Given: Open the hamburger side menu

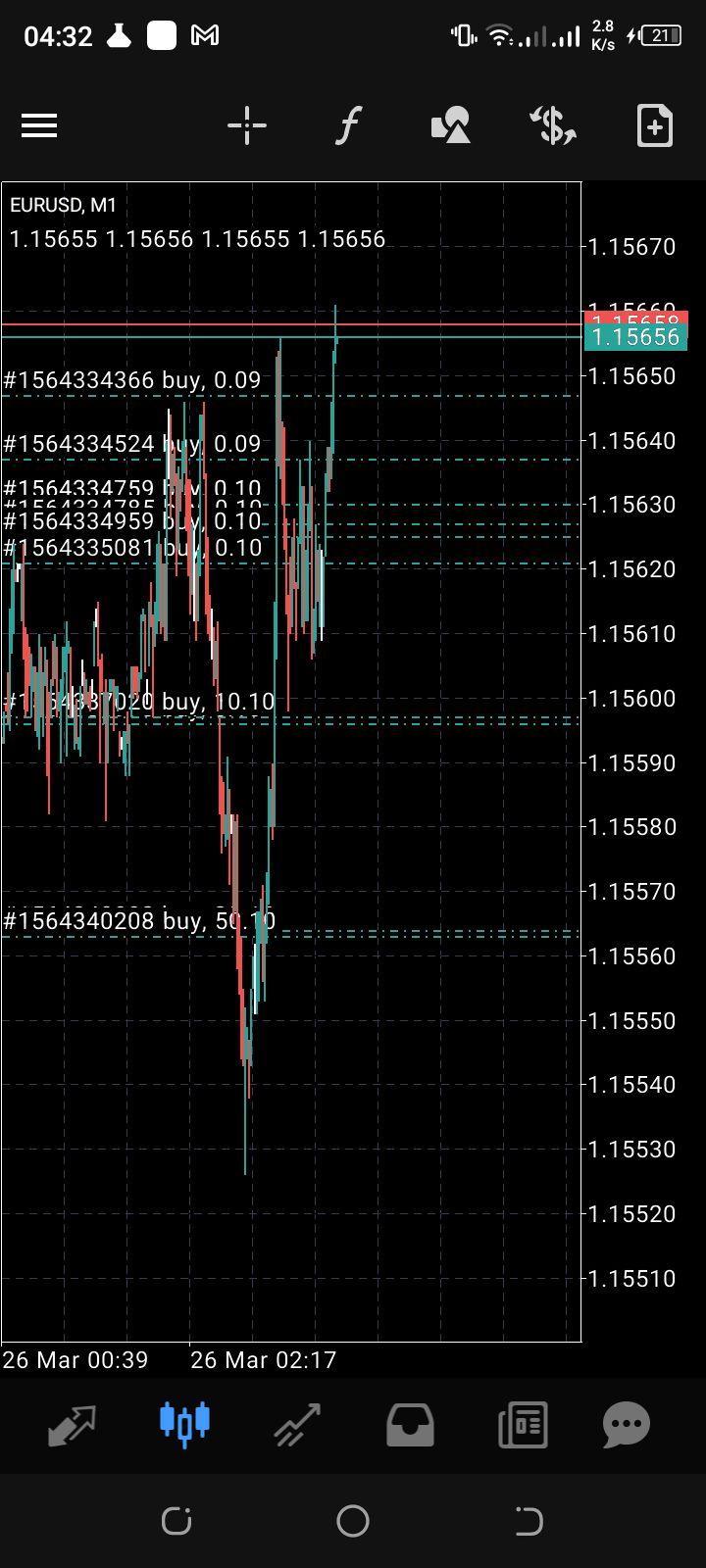Looking at the screenshot, I should [x=39, y=126].
